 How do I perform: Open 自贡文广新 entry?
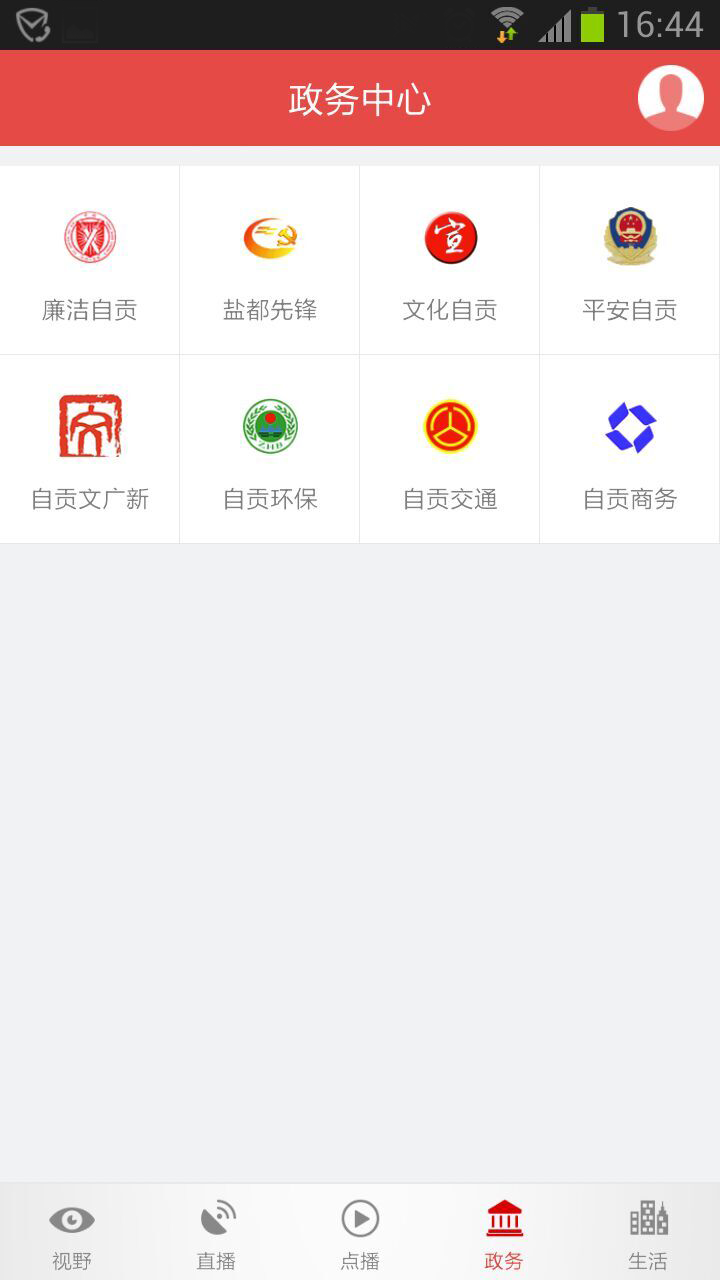(90, 449)
